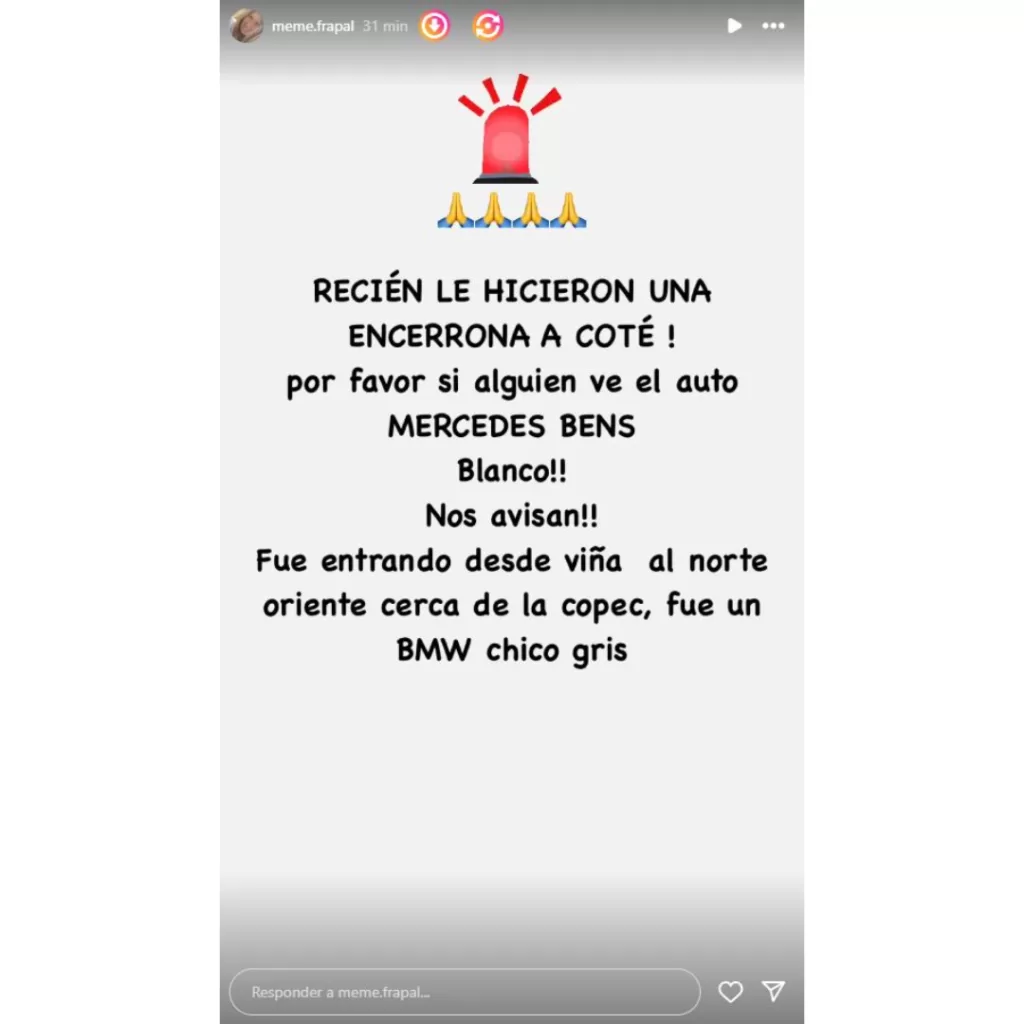The width and height of the screenshot is (1024, 1024).
Task: Download this story with the arrow icon
Action: coord(435,26)
